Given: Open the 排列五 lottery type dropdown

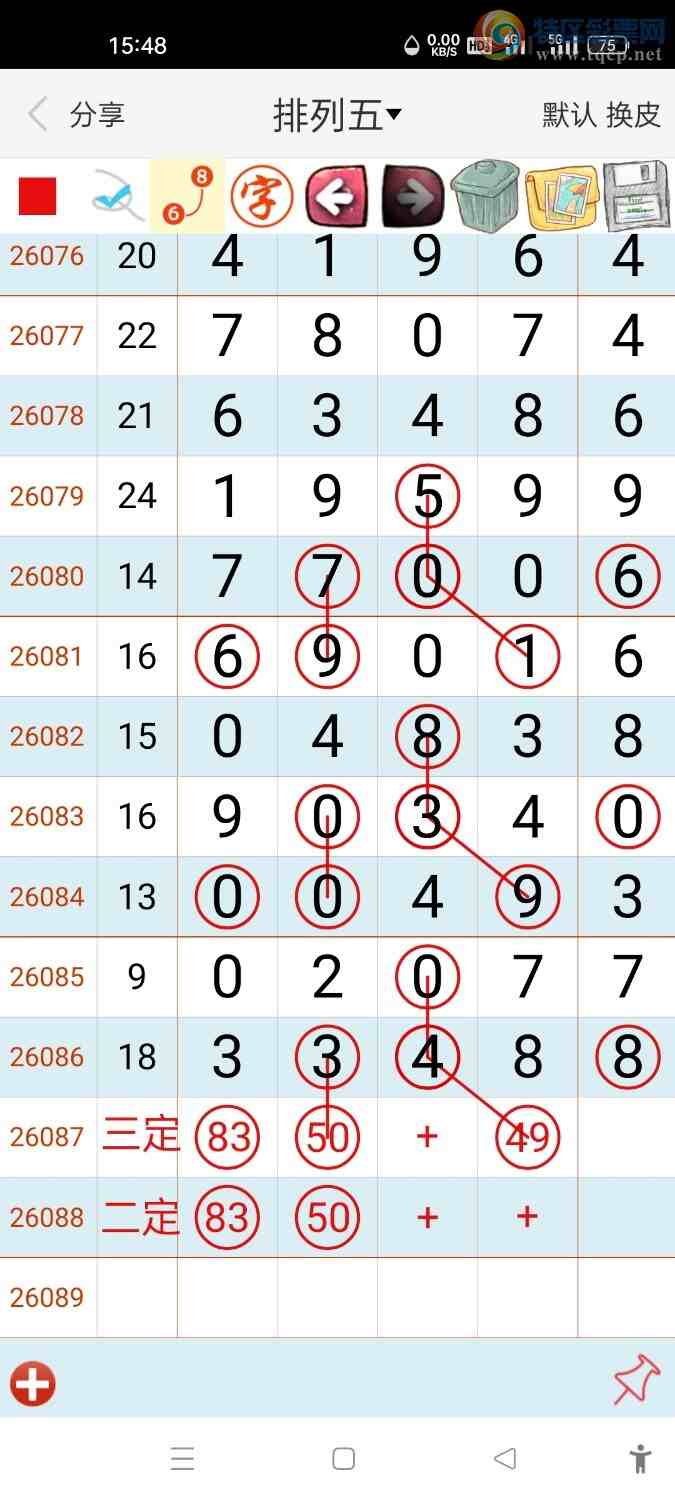Looking at the screenshot, I should point(337,115).
